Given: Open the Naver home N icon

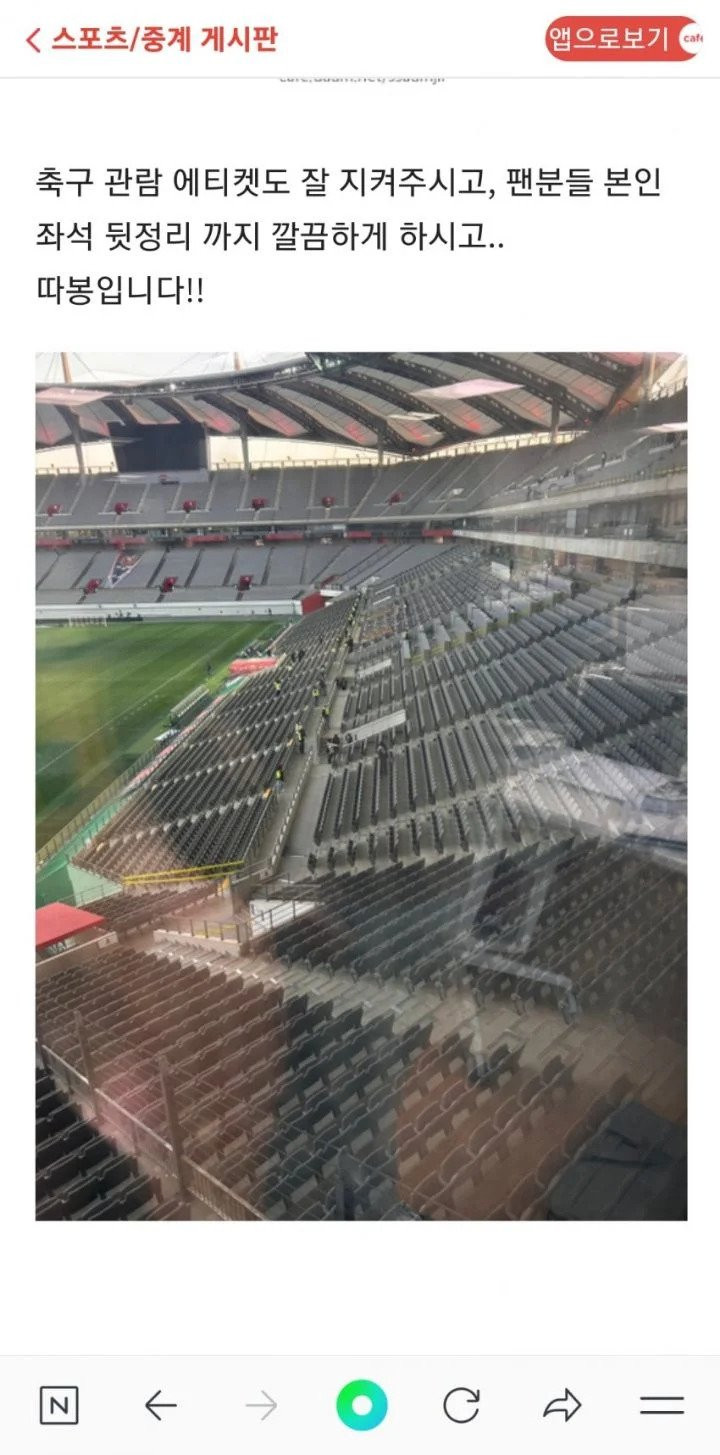Looking at the screenshot, I should tap(59, 1405).
